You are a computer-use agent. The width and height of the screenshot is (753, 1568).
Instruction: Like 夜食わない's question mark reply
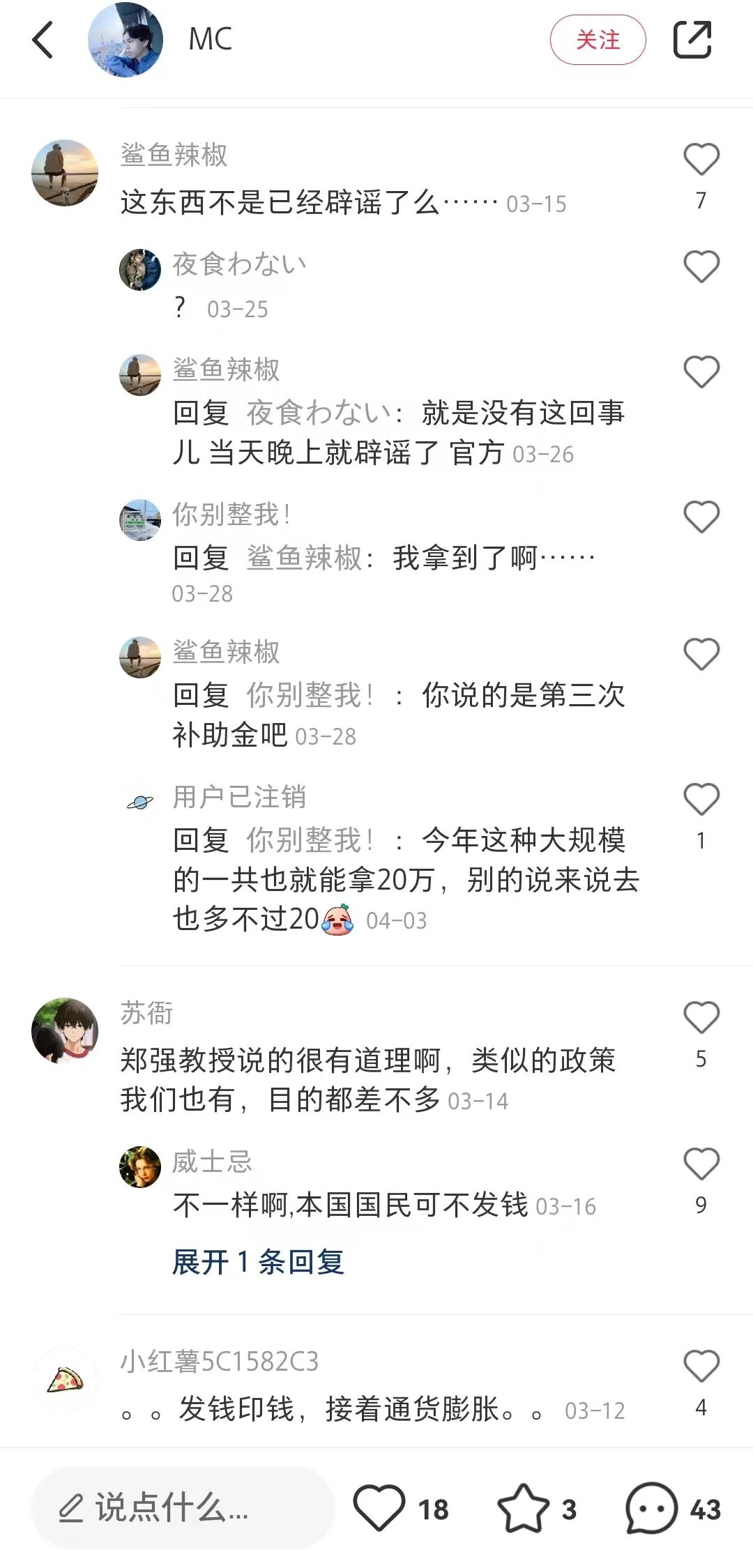click(x=701, y=266)
